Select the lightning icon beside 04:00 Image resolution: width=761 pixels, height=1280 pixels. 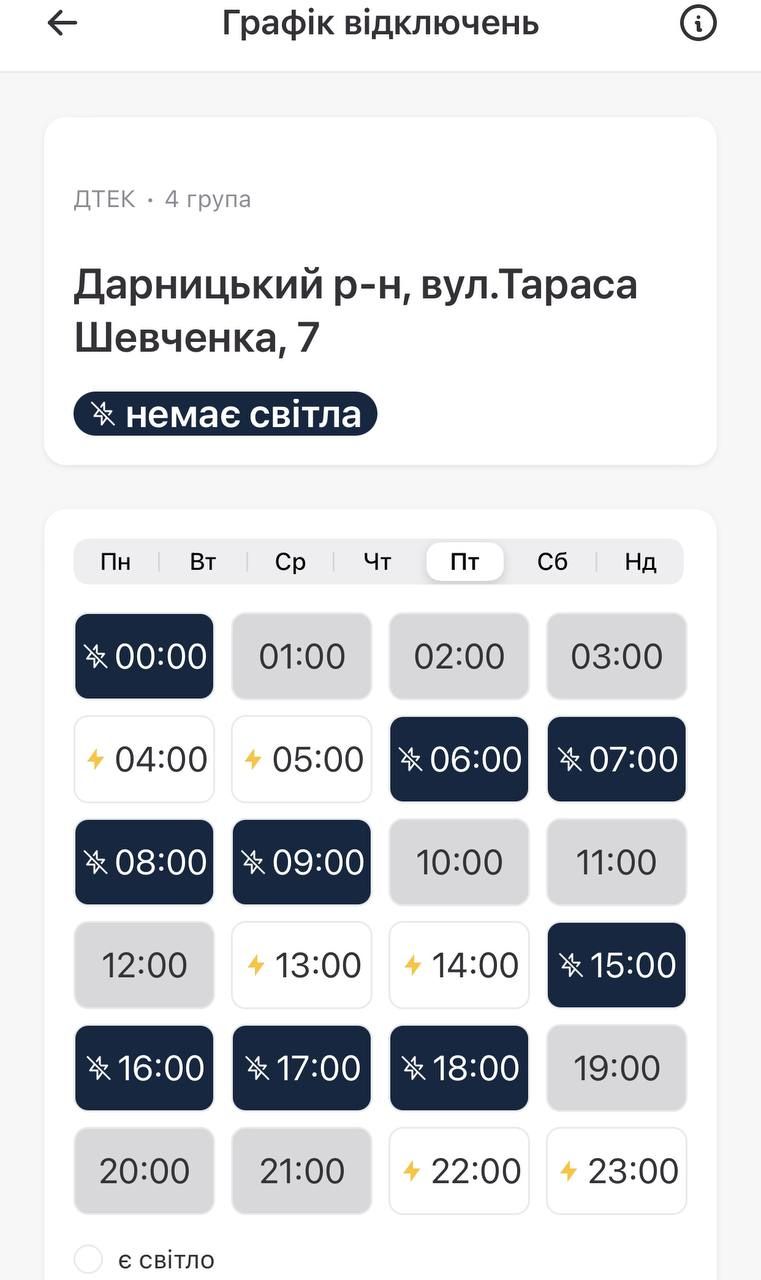[x=97, y=760]
